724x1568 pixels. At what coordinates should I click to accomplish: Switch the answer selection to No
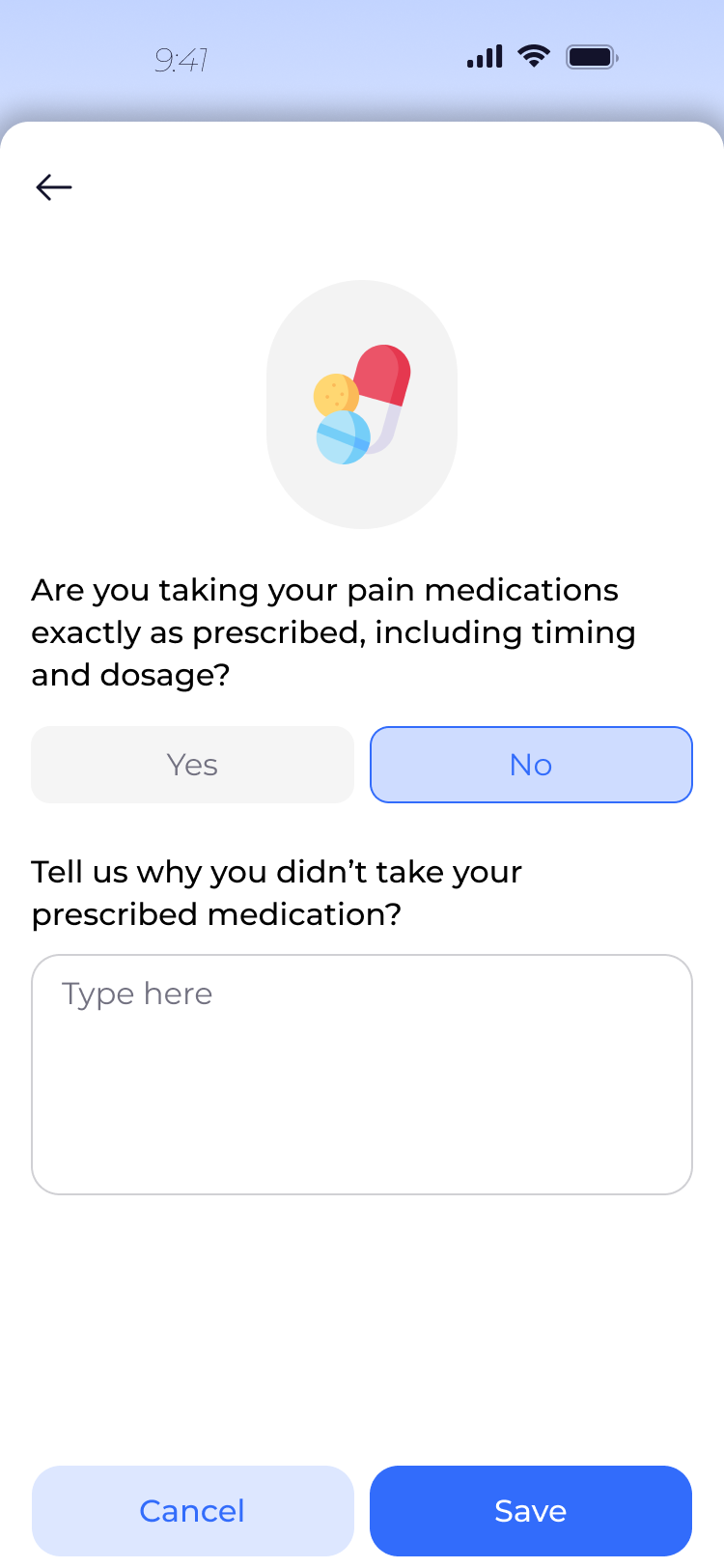530,764
